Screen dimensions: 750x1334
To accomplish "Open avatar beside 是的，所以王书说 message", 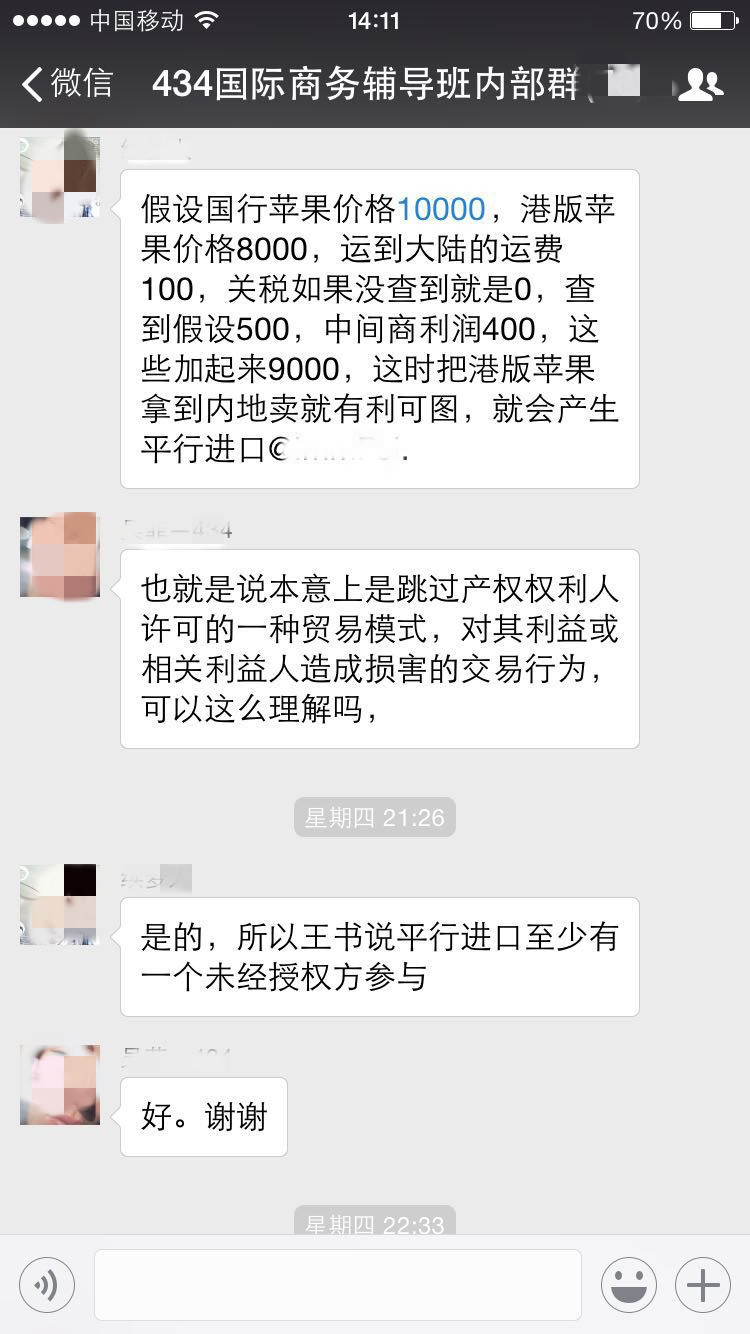I will (x=60, y=905).
